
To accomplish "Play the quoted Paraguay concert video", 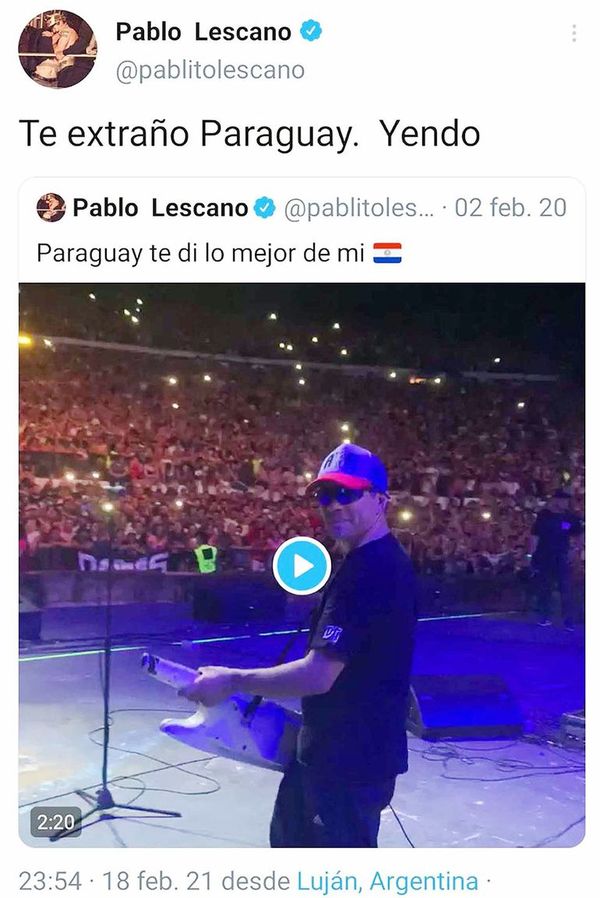I will [301, 566].
